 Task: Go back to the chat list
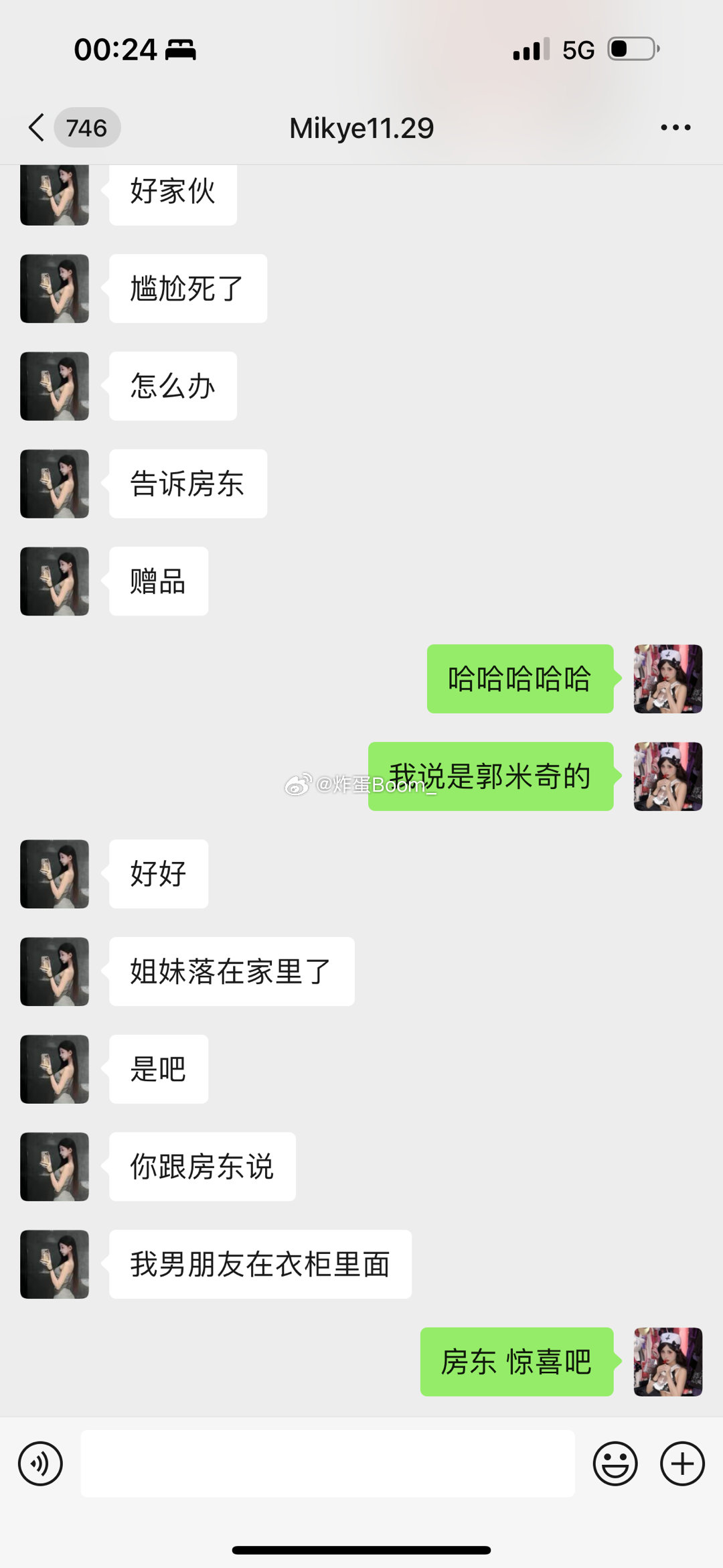point(37,127)
